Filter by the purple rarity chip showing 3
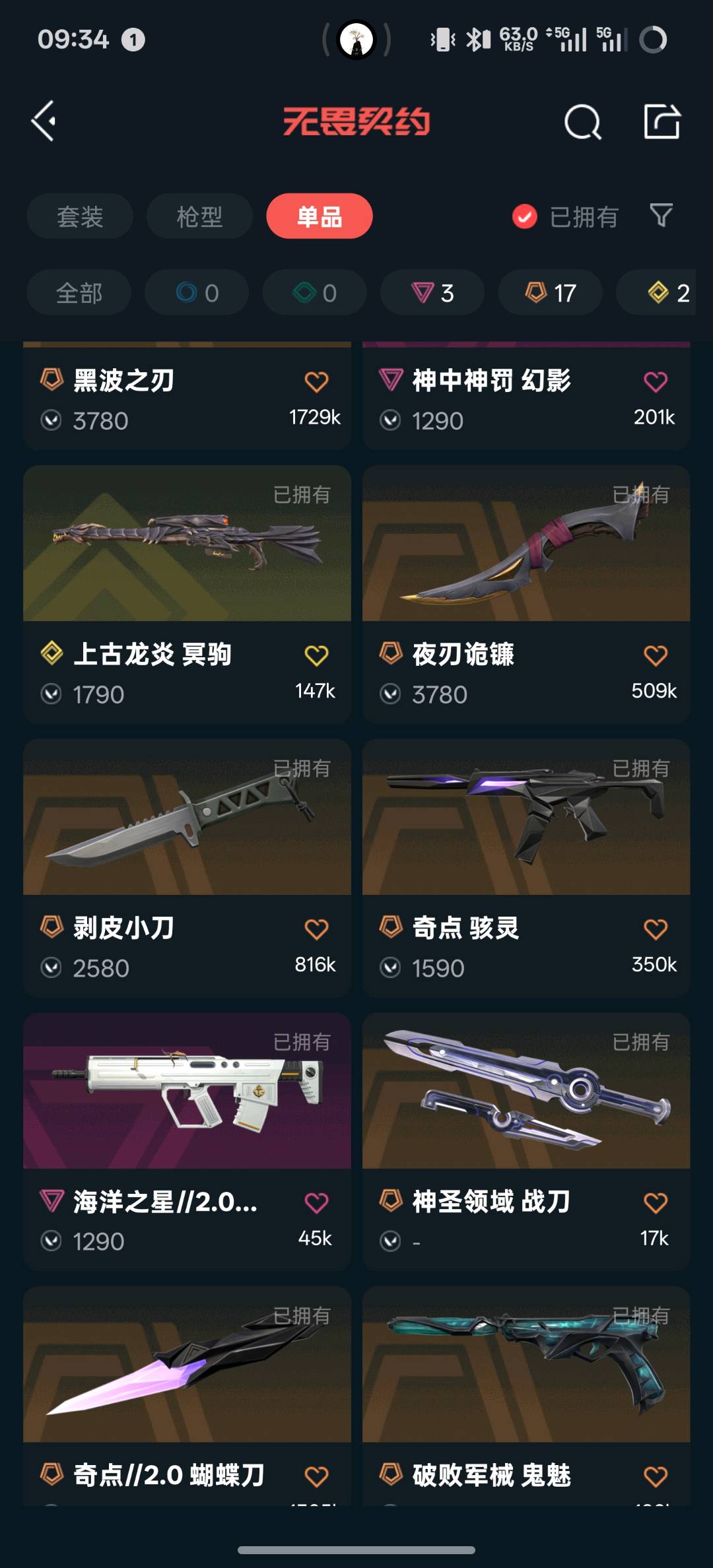 point(432,293)
